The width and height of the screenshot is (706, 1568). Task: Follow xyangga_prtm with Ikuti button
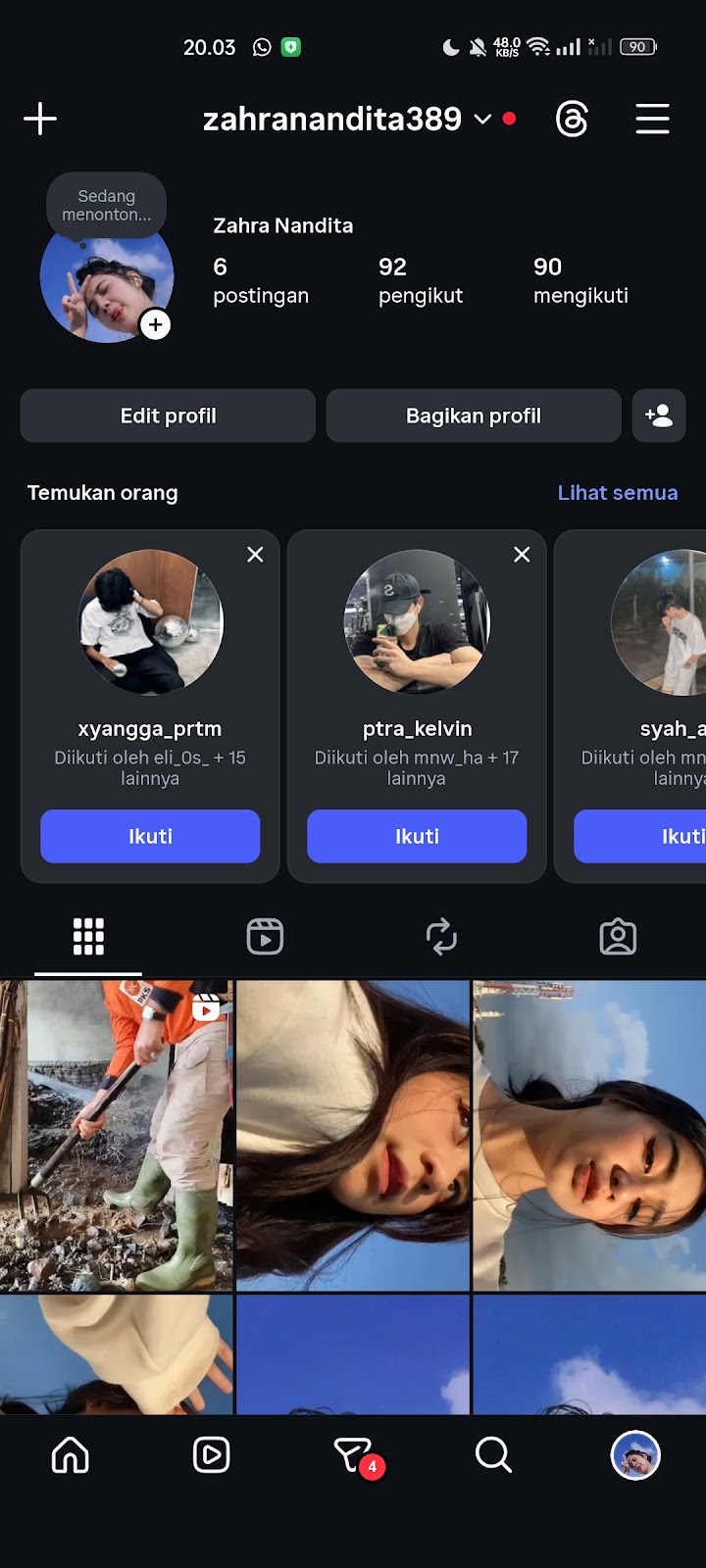[x=150, y=836]
